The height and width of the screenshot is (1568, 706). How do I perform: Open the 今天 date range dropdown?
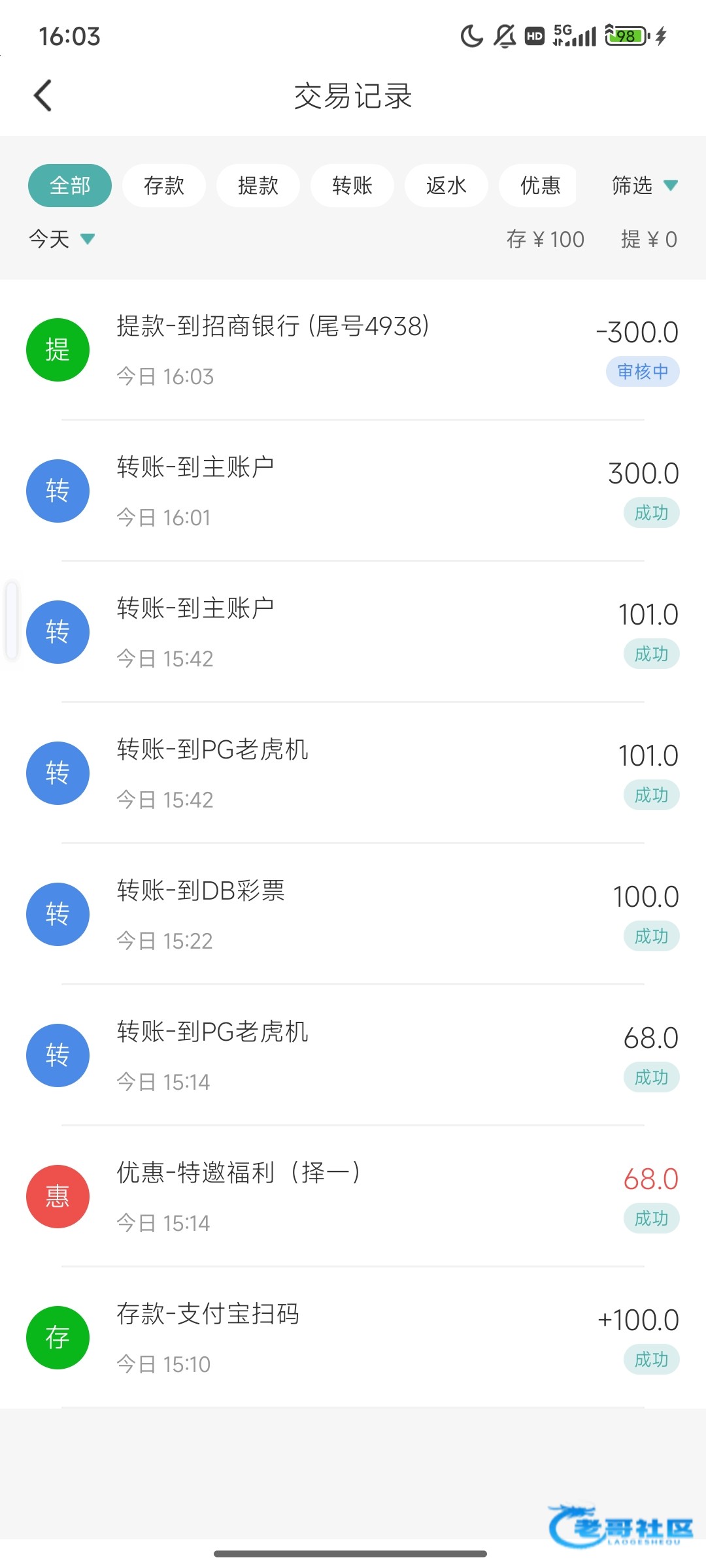pos(61,239)
